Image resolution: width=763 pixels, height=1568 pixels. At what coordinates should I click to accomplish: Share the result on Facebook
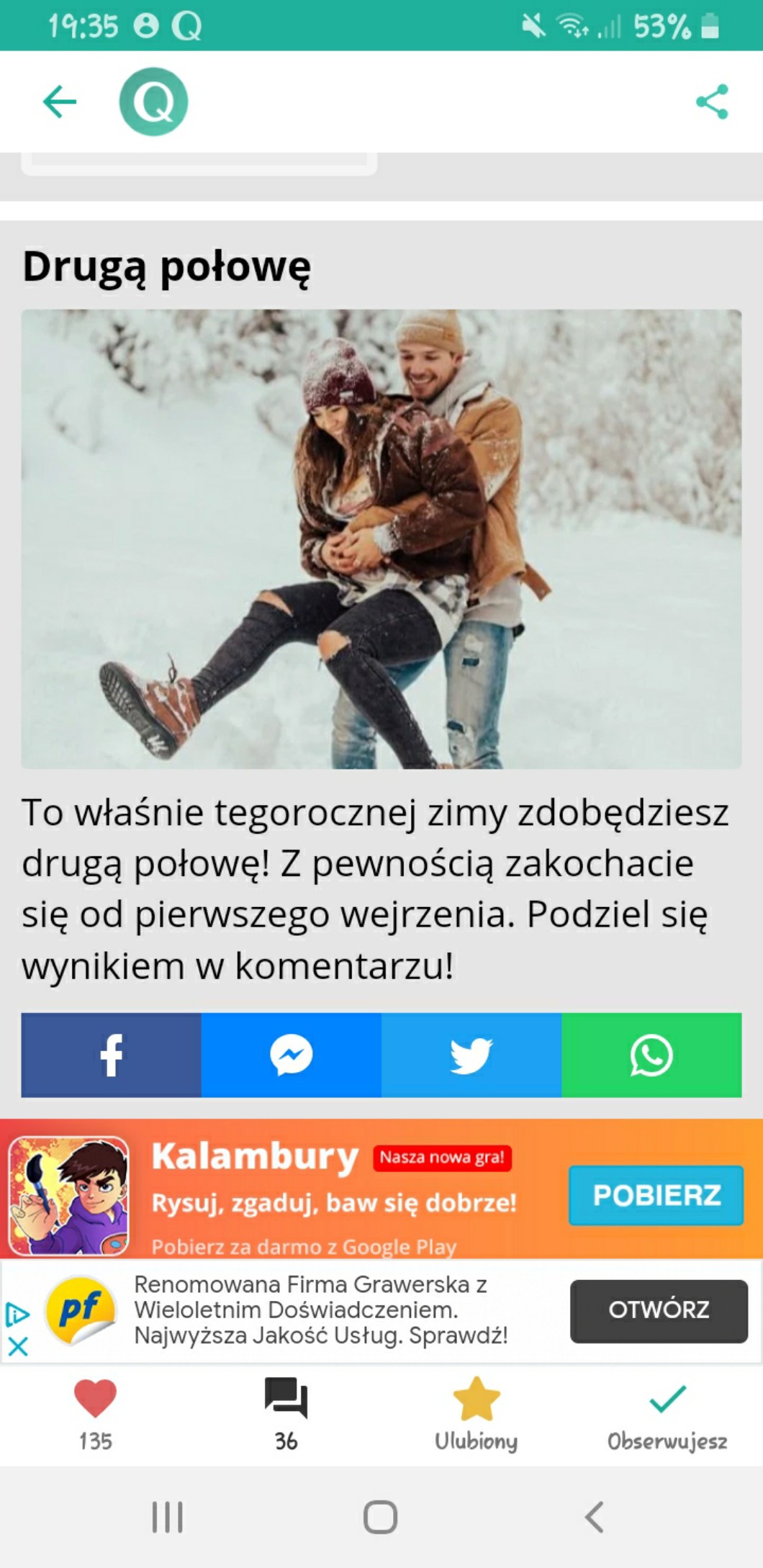pos(111,1055)
